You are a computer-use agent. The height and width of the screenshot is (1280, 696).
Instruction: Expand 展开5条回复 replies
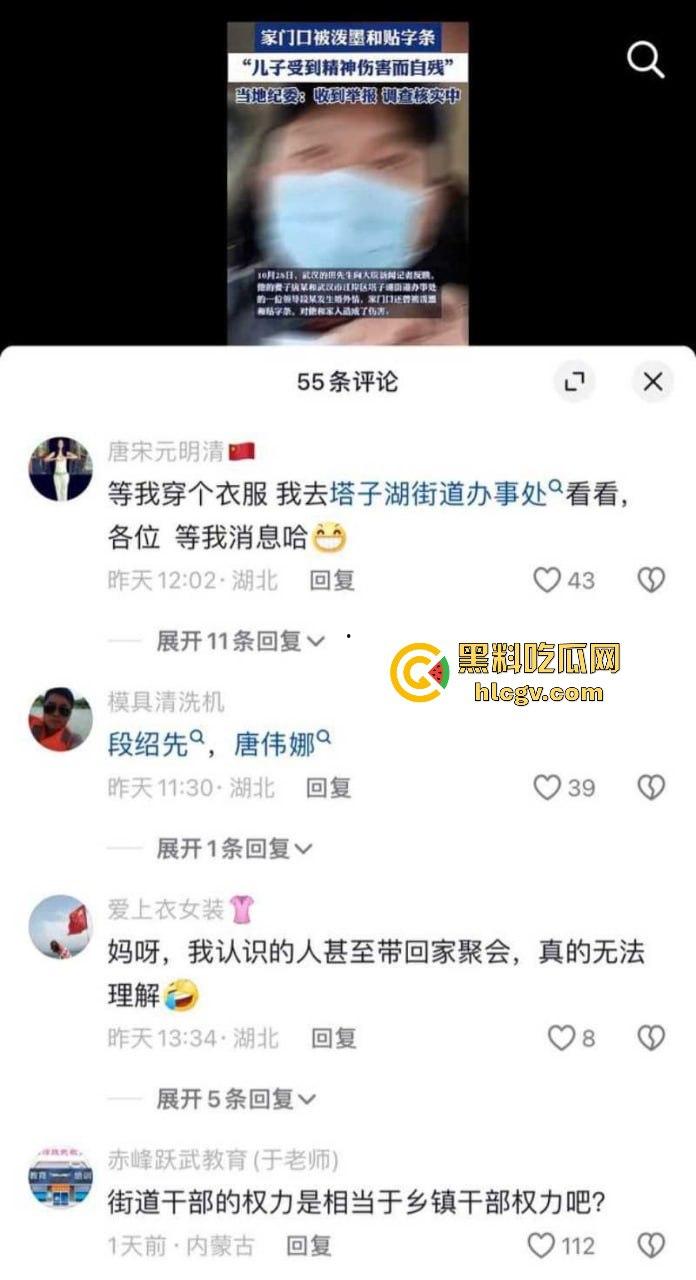pyautogui.click(x=236, y=1099)
